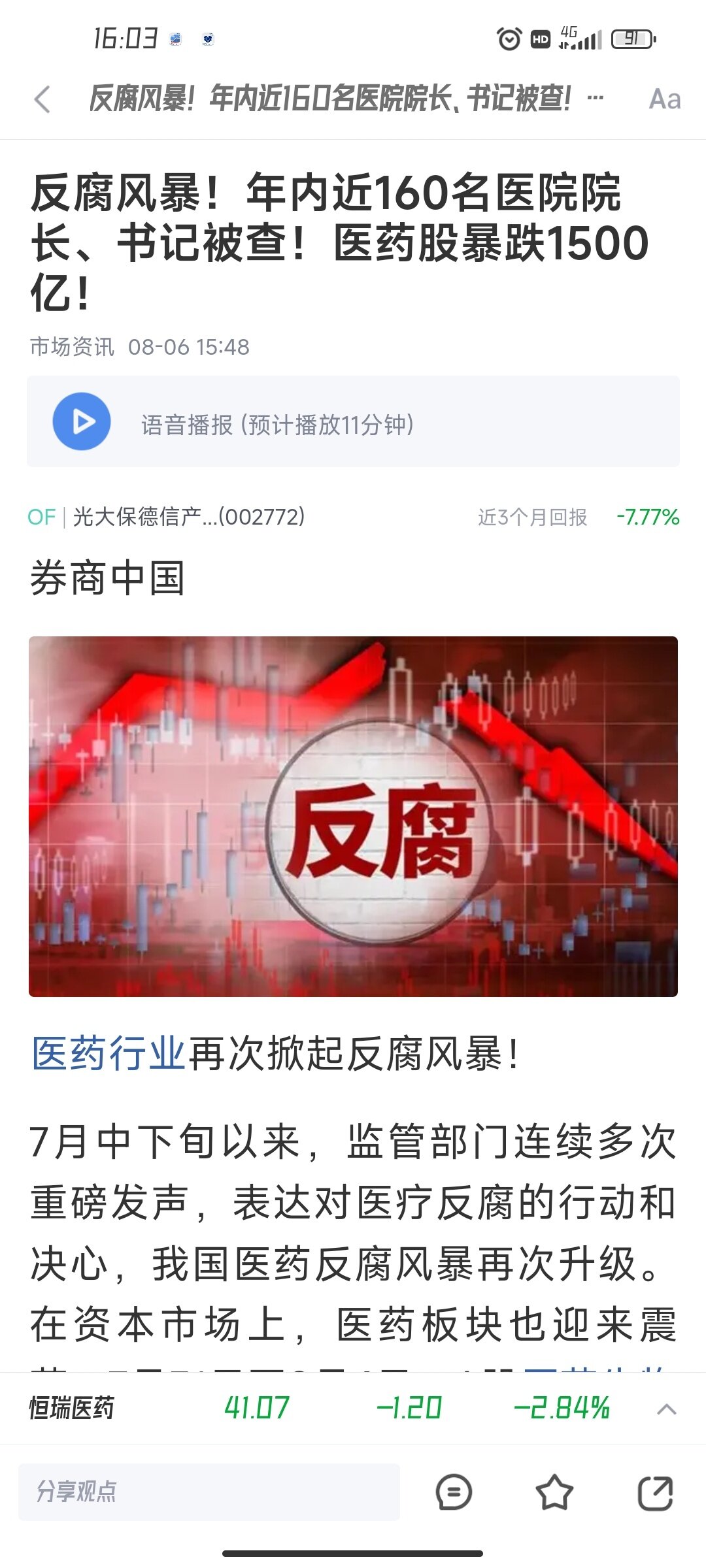Bookmark this article with the star
This screenshot has height=1568, width=706.
pyautogui.click(x=554, y=1492)
